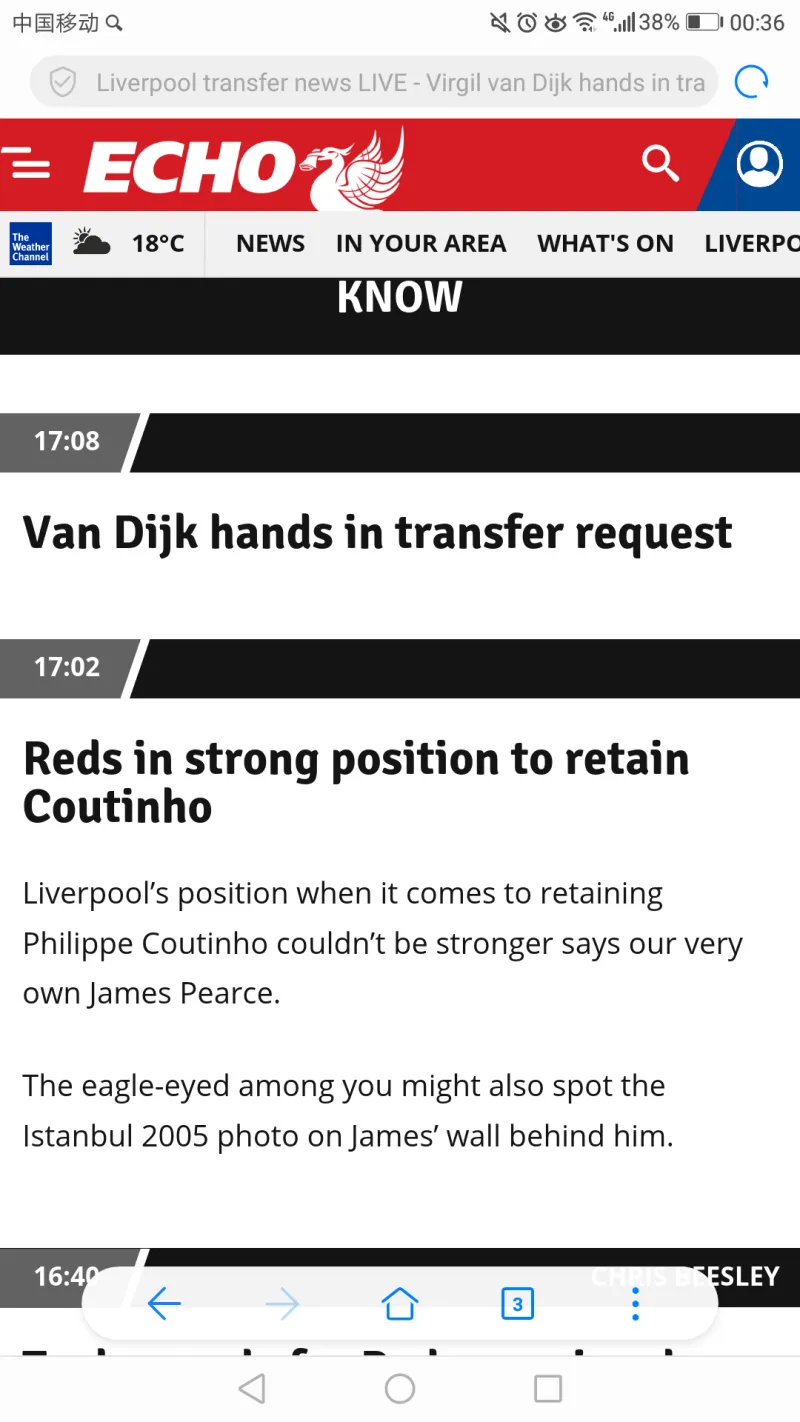Tap the search magnifier in Echo header
This screenshot has height=1422, width=800.
660,163
